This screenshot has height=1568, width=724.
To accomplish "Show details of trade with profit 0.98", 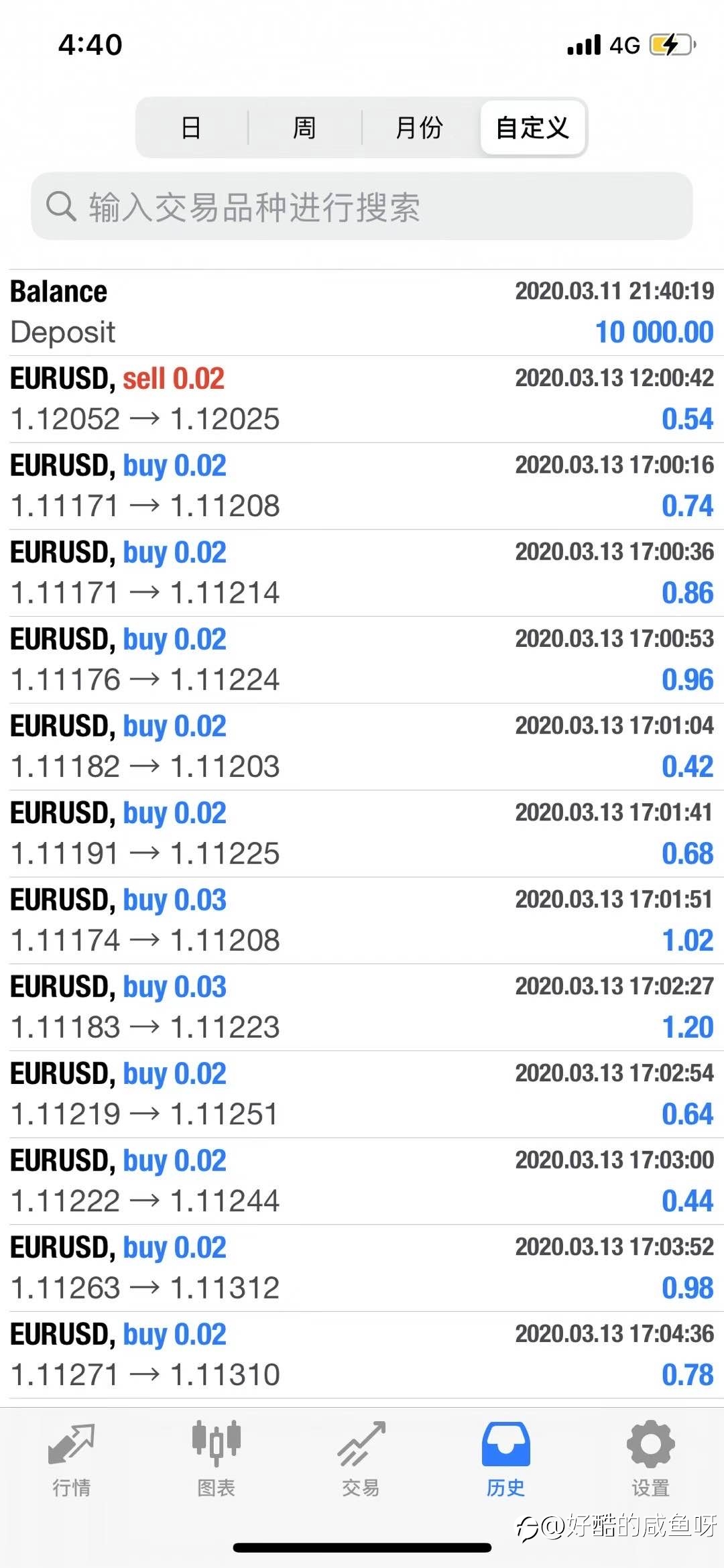I will tap(362, 1268).
